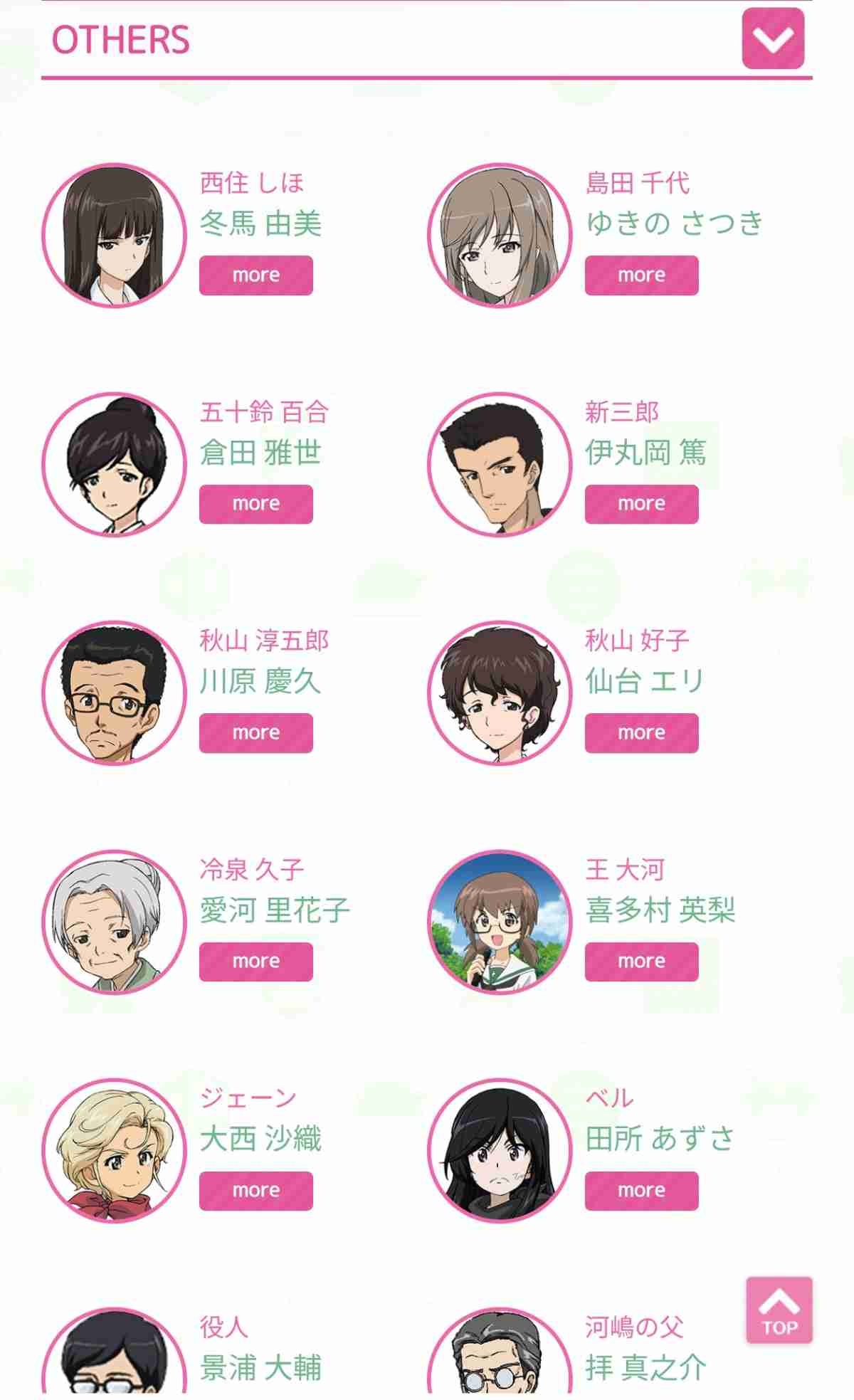Tap 西住 しほ's portrait

tap(114, 236)
